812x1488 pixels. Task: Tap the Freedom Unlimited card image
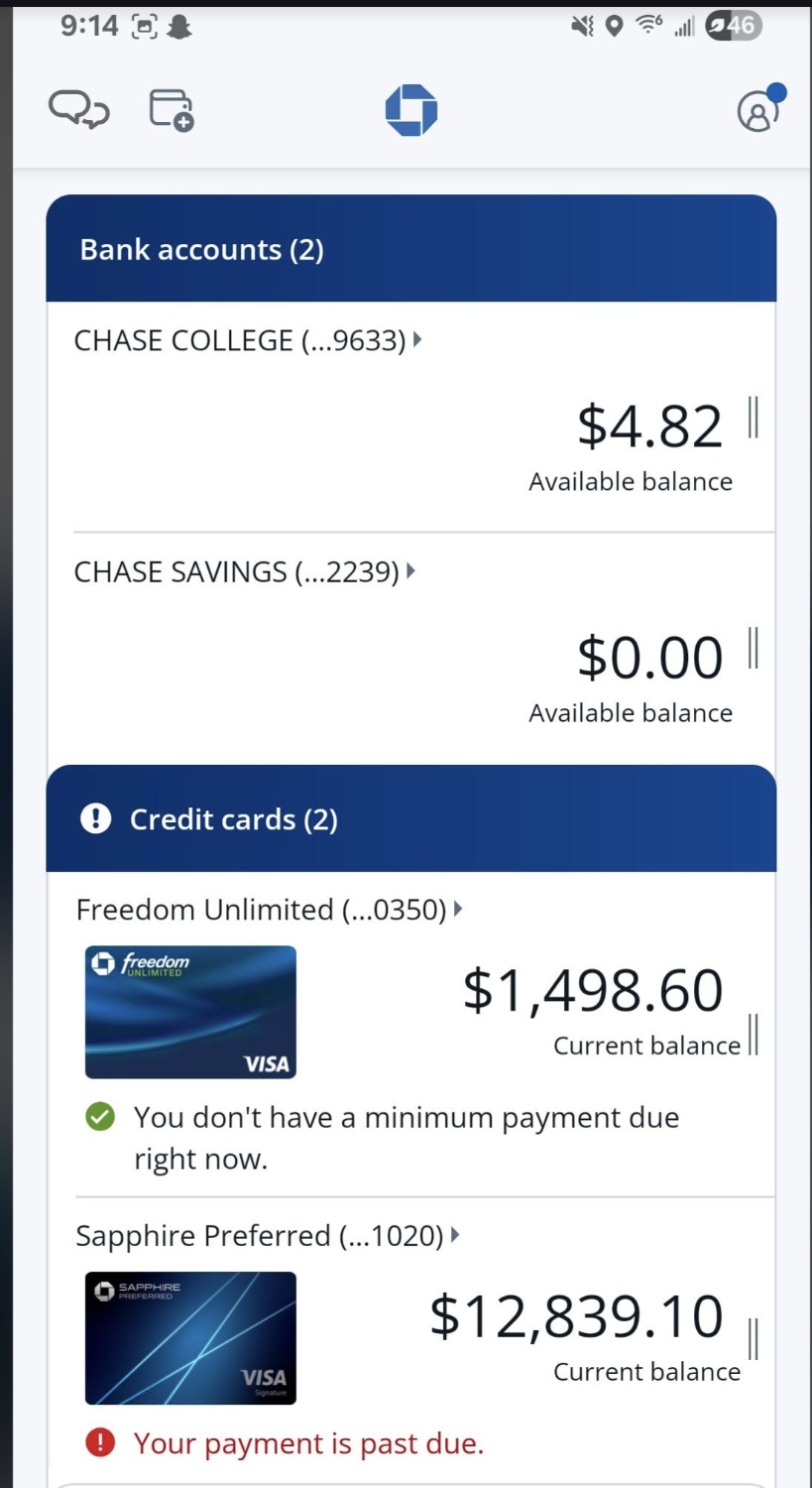(190, 1012)
